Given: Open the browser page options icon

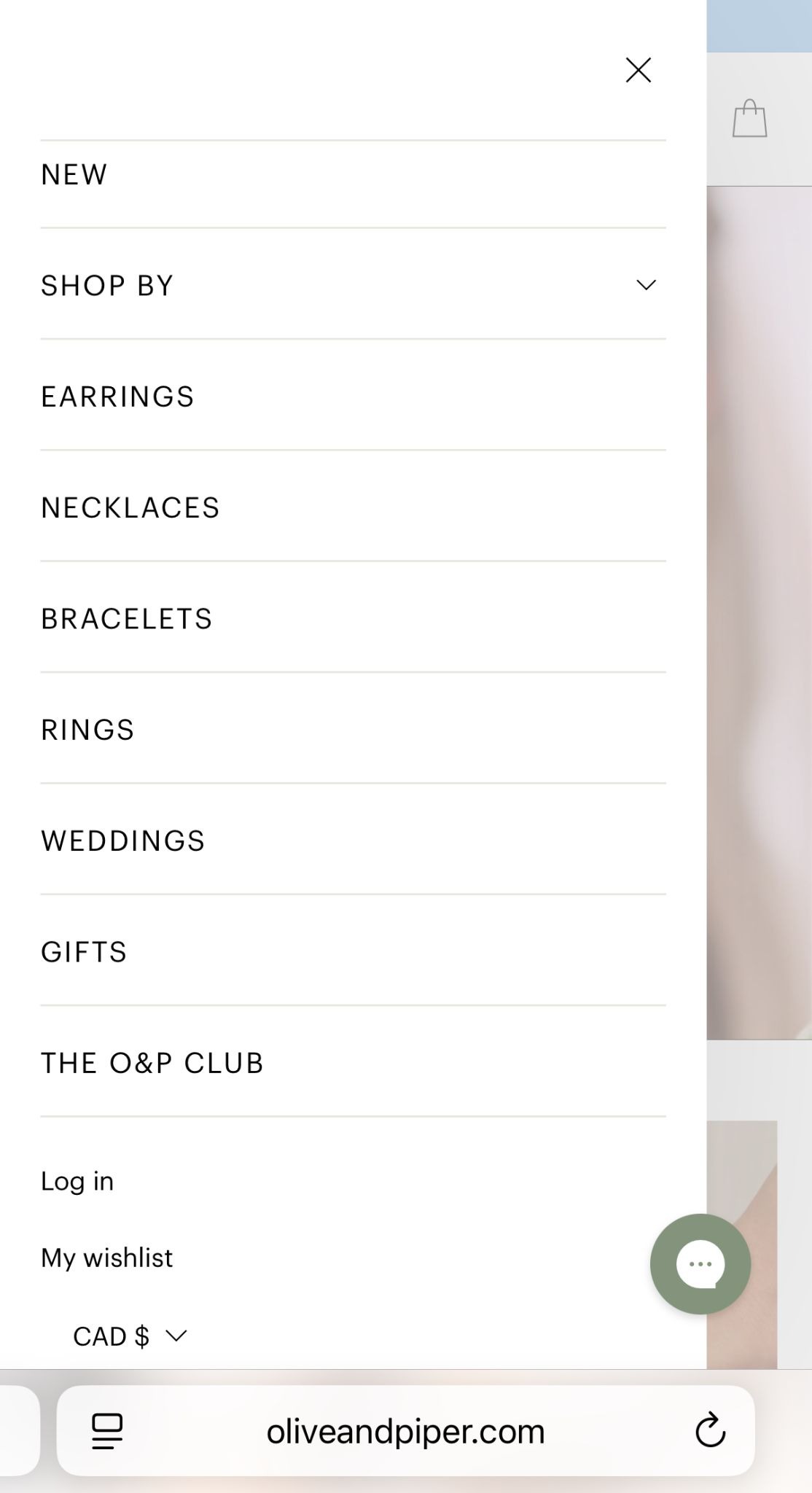Looking at the screenshot, I should tap(107, 1430).
